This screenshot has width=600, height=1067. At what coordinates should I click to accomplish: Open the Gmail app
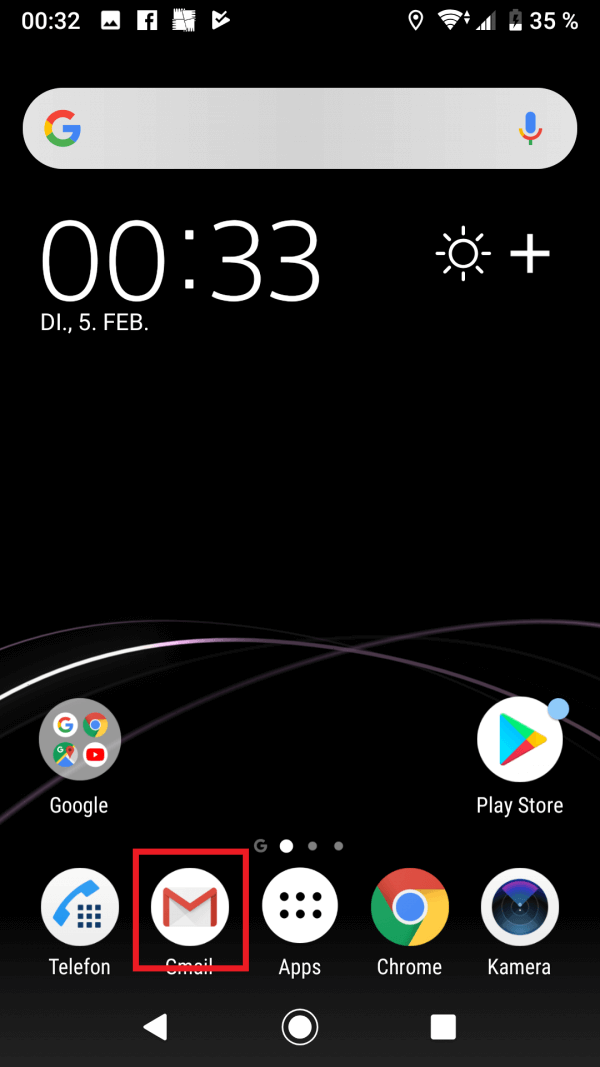tap(190, 907)
